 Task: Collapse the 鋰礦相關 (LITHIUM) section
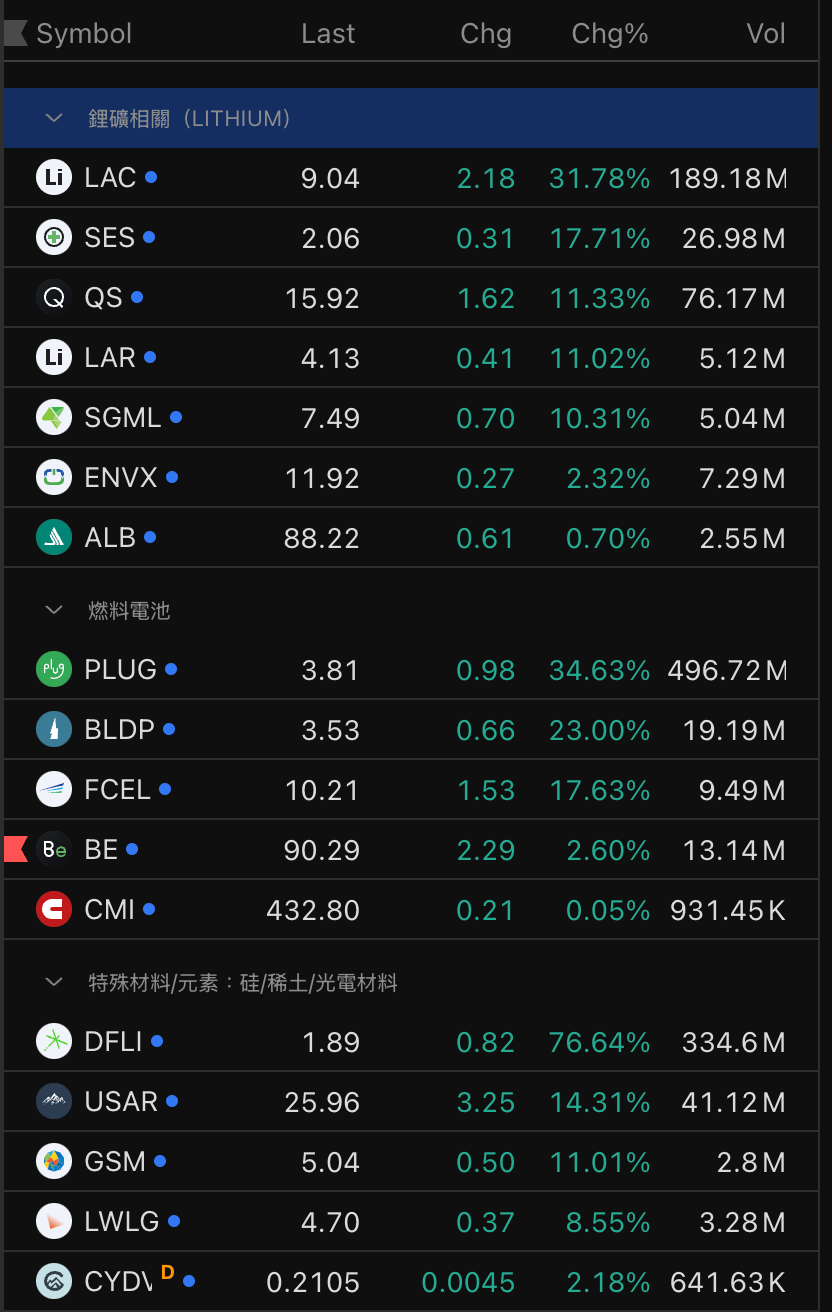(54, 118)
